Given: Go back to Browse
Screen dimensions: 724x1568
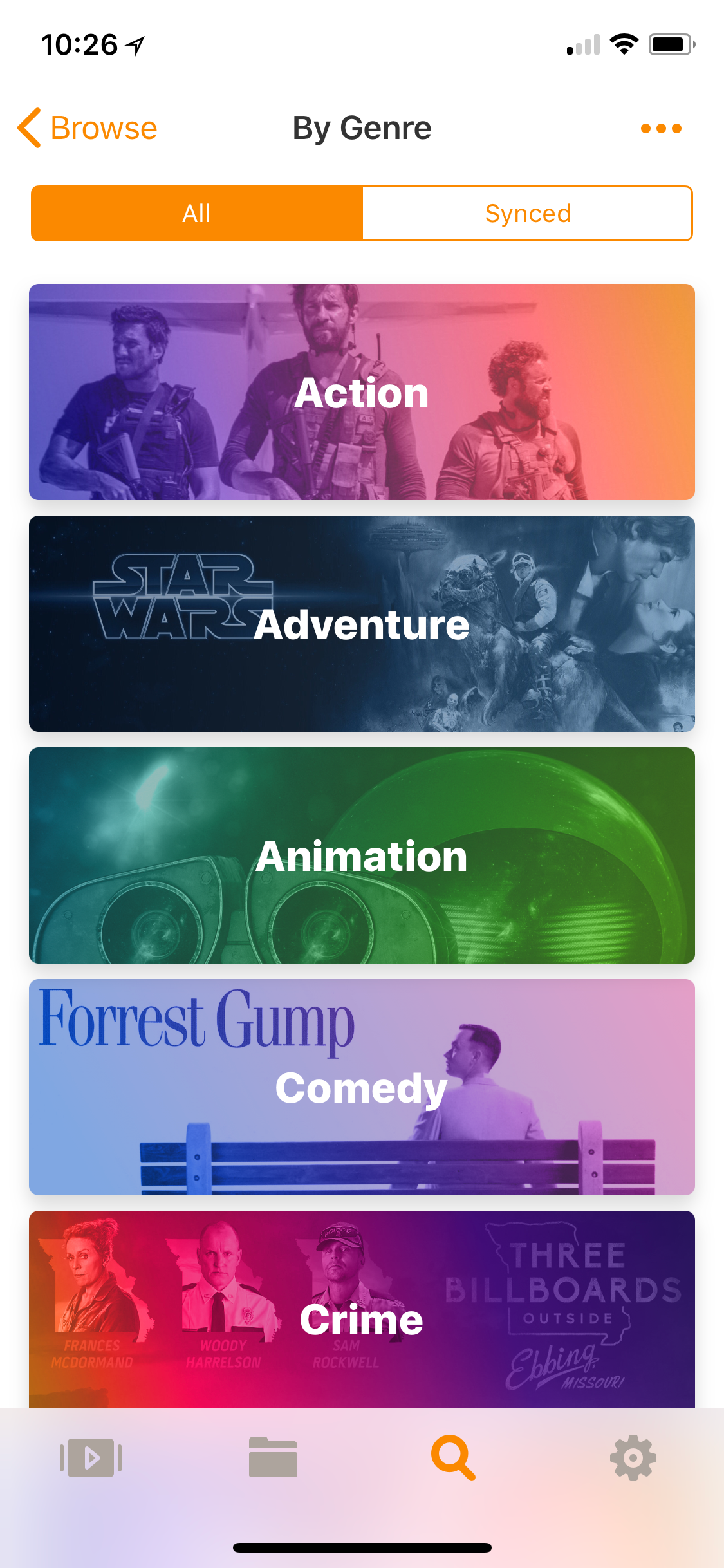Looking at the screenshot, I should (88, 128).
